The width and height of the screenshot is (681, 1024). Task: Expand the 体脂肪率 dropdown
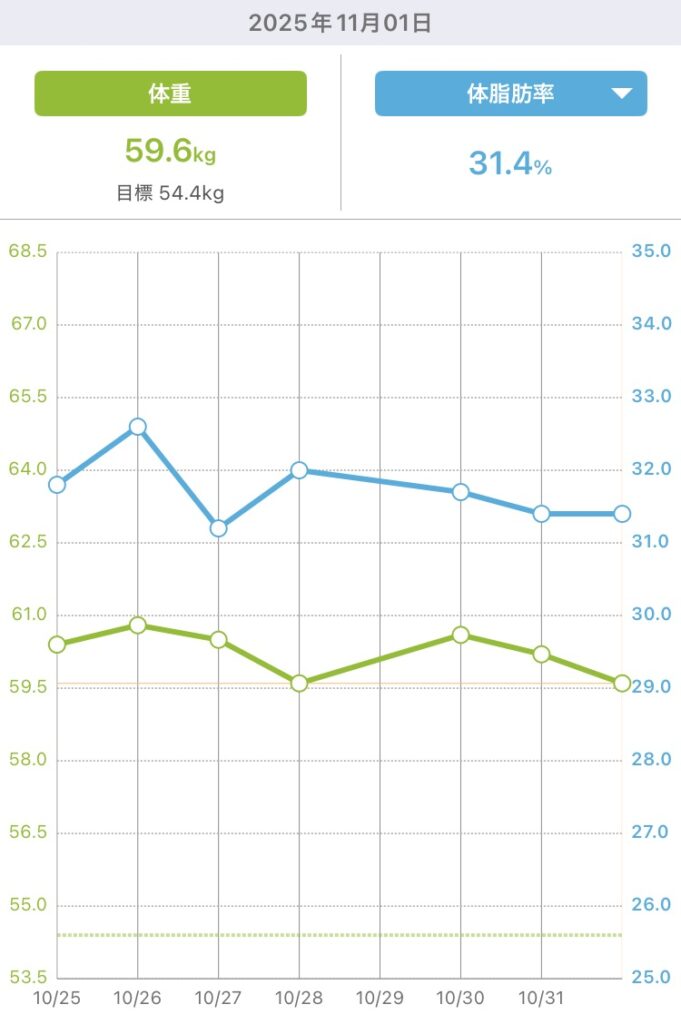click(x=621, y=94)
